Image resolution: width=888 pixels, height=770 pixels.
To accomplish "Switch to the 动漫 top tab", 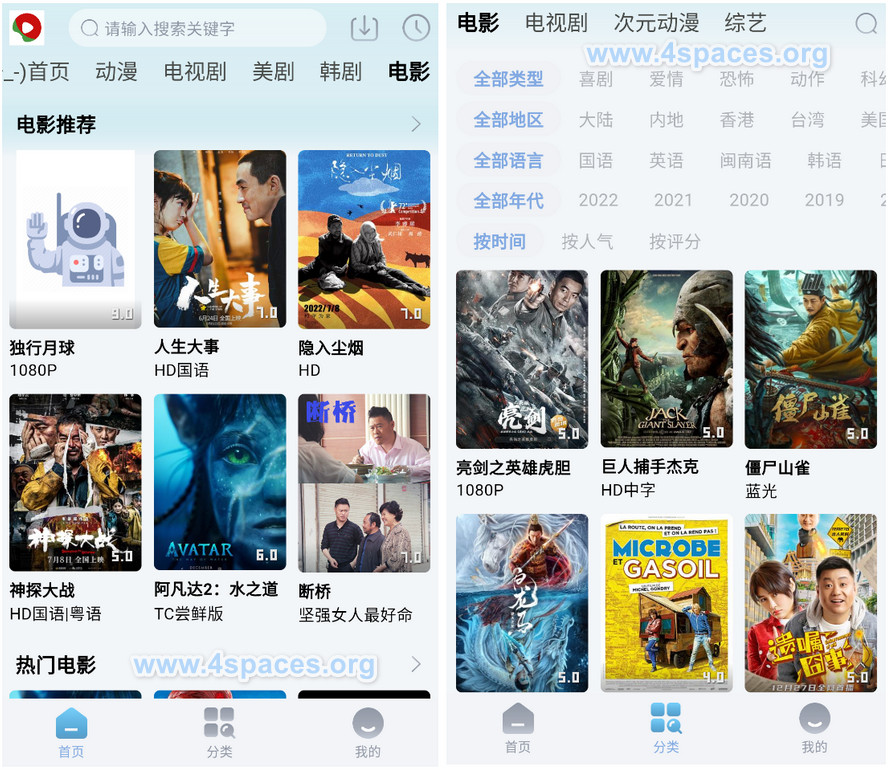I will pyautogui.click(x=116, y=72).
